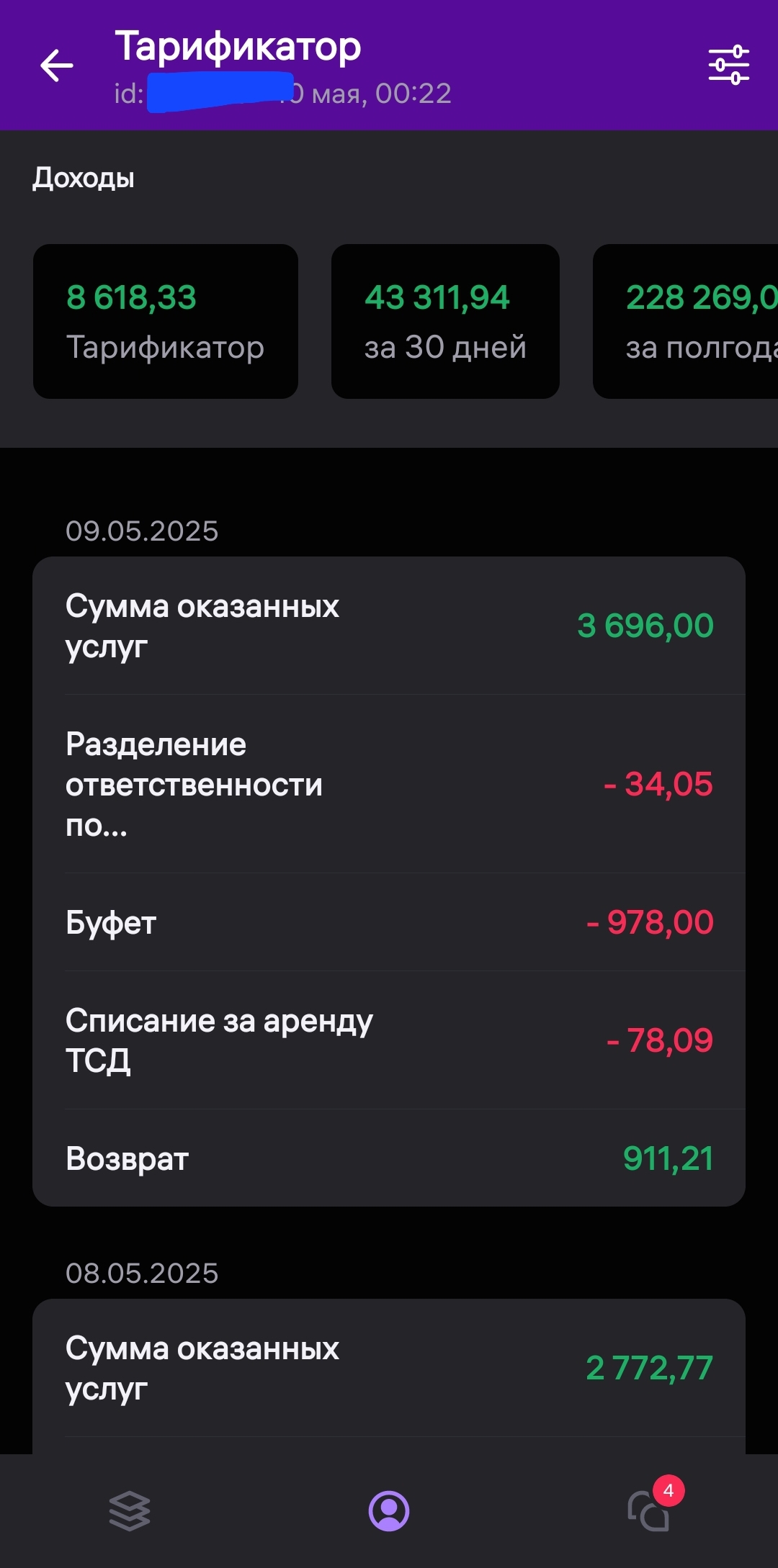The image size is (778, 1568).
Task: Switch to the profile tab
Action: click(389, 1510)
